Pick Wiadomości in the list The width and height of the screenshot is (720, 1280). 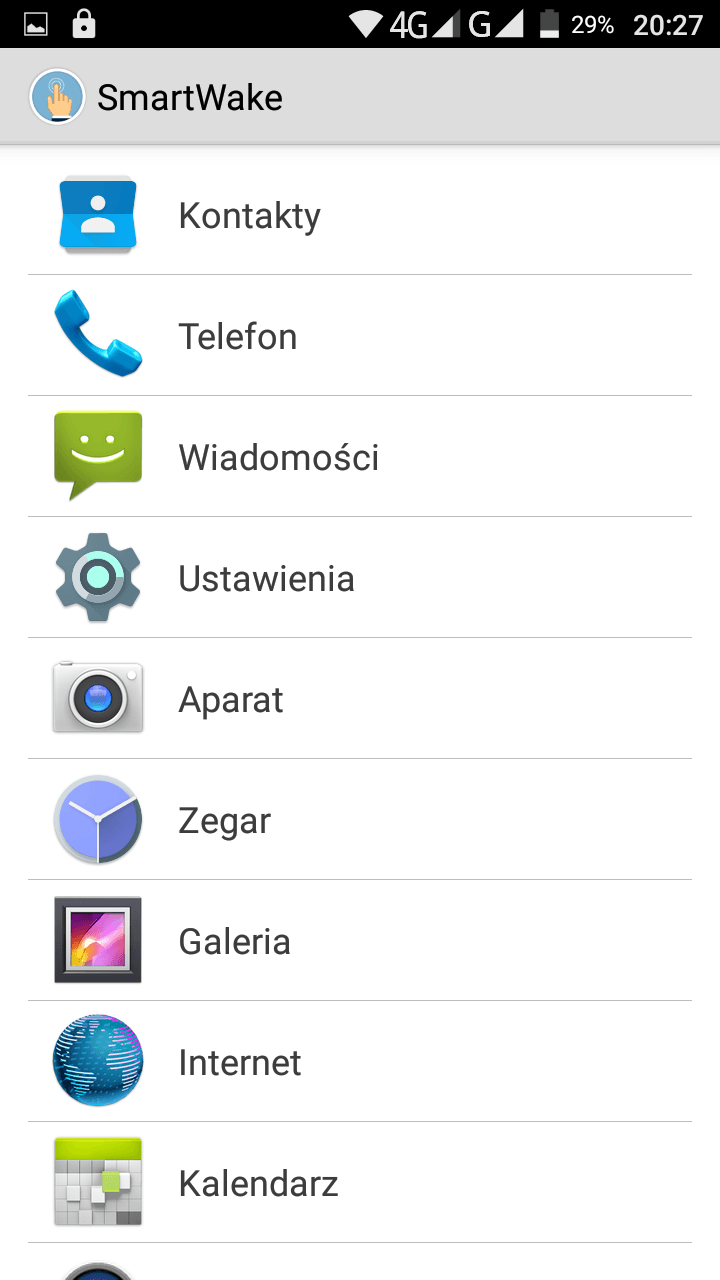click(x=360, y=457)
